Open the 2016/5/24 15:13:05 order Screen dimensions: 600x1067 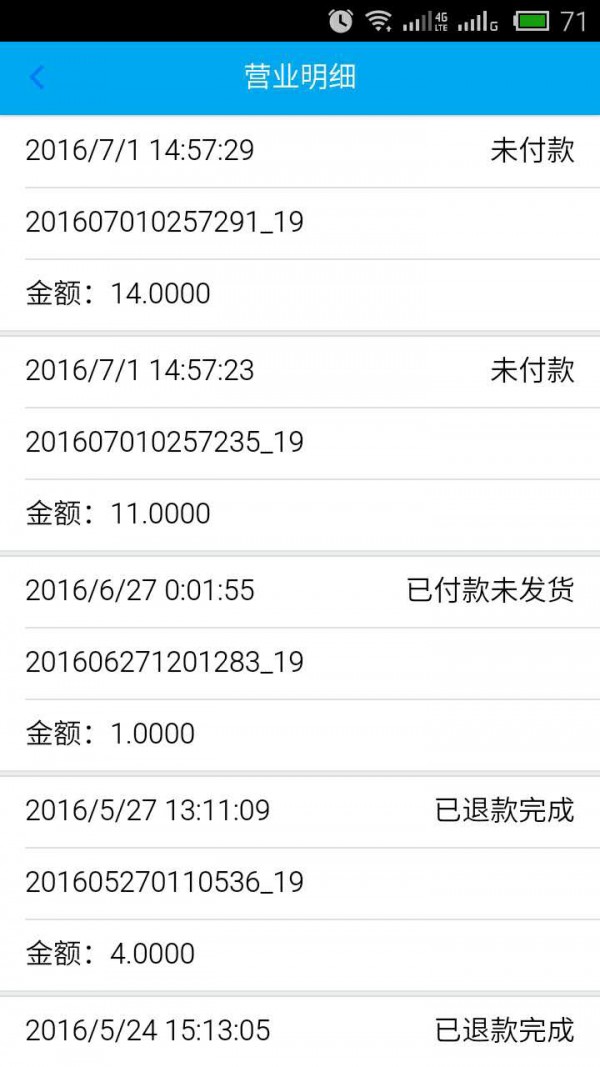click(148, 1030)
